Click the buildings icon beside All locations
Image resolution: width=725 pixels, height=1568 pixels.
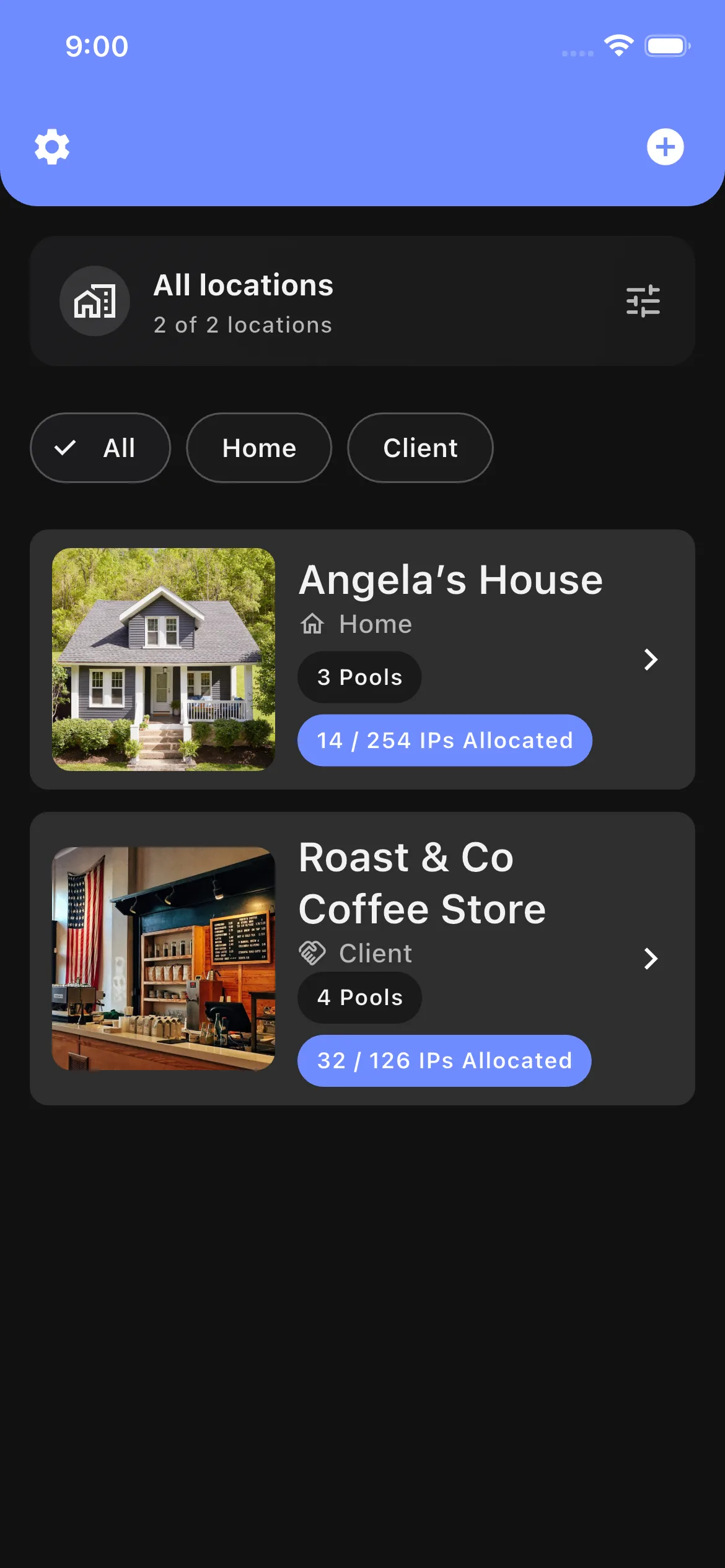(94, 302)
